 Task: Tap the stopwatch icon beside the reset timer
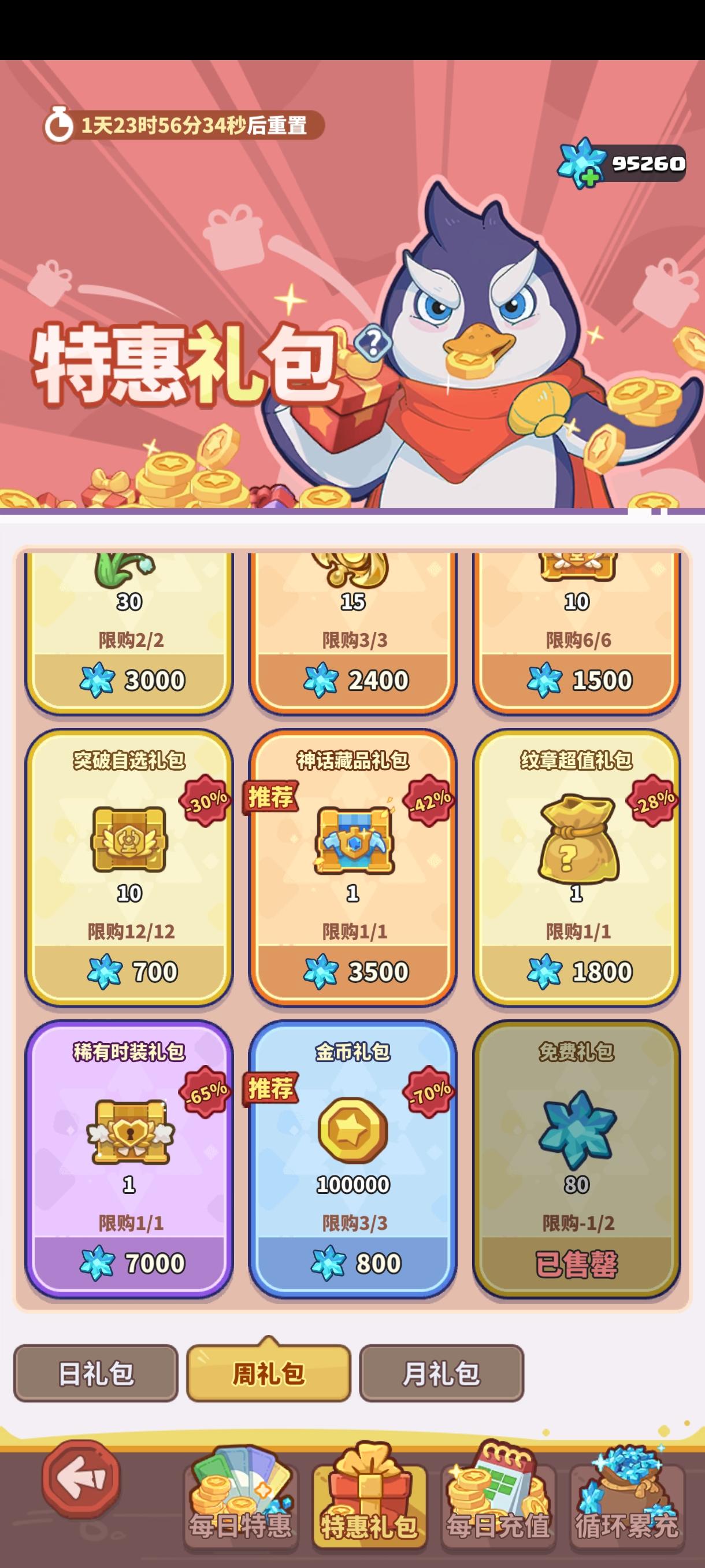[59, 124]
